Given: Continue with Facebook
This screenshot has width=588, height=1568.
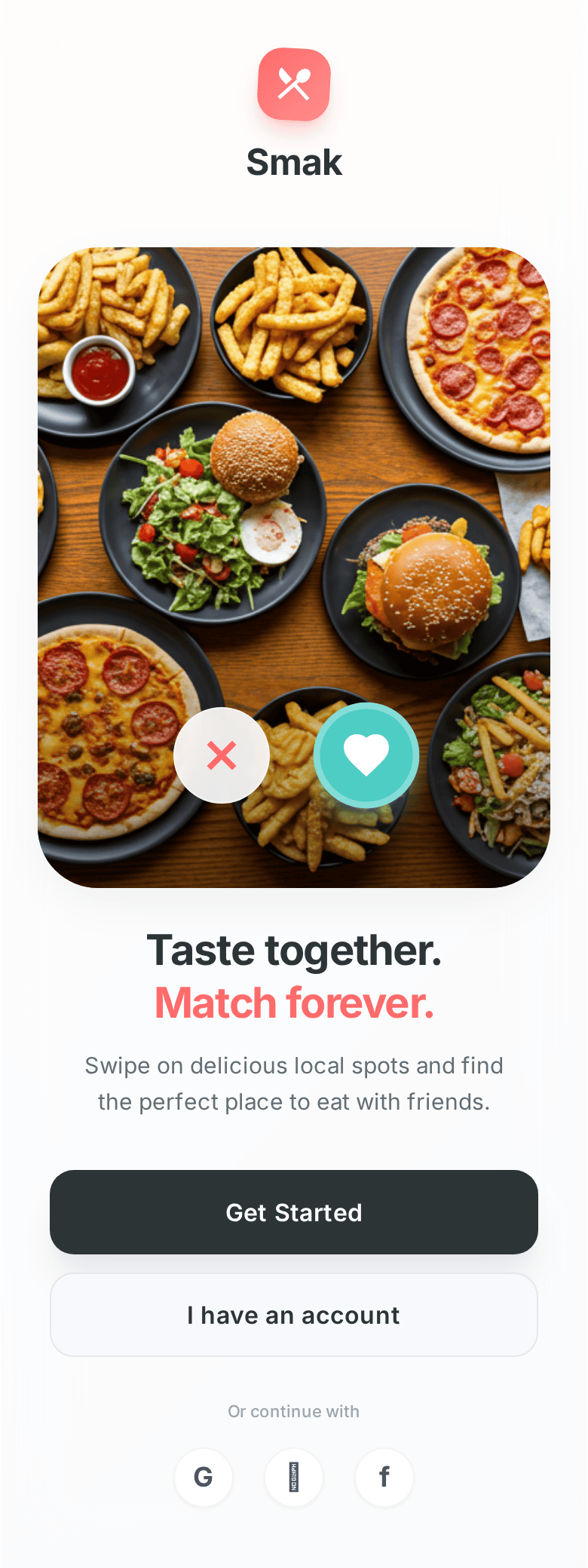Looking at the screenshot, I should (384, 1477).
